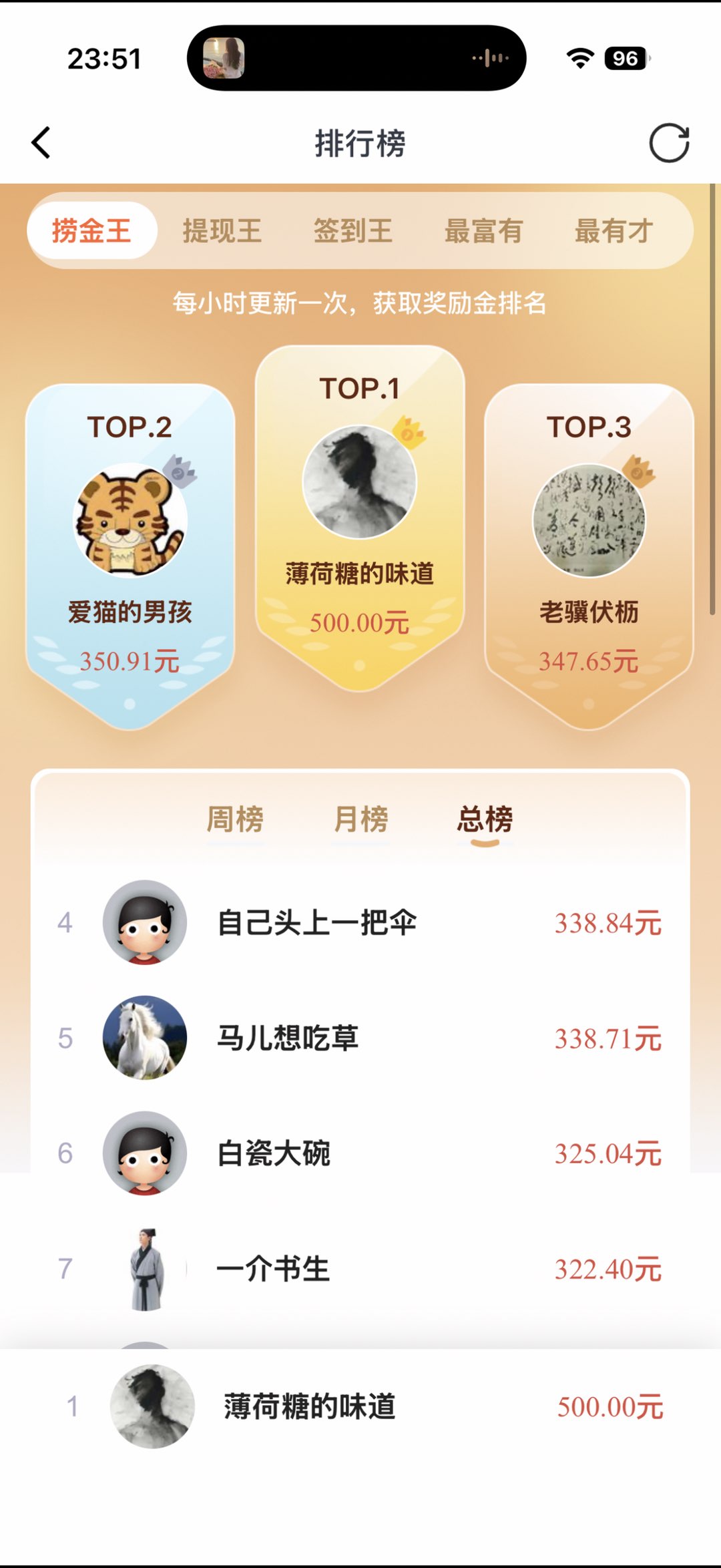This screenshot has height=1568, width=721.
Task: Switch to the 周榜 weekly list
Action: click(235, 819)
